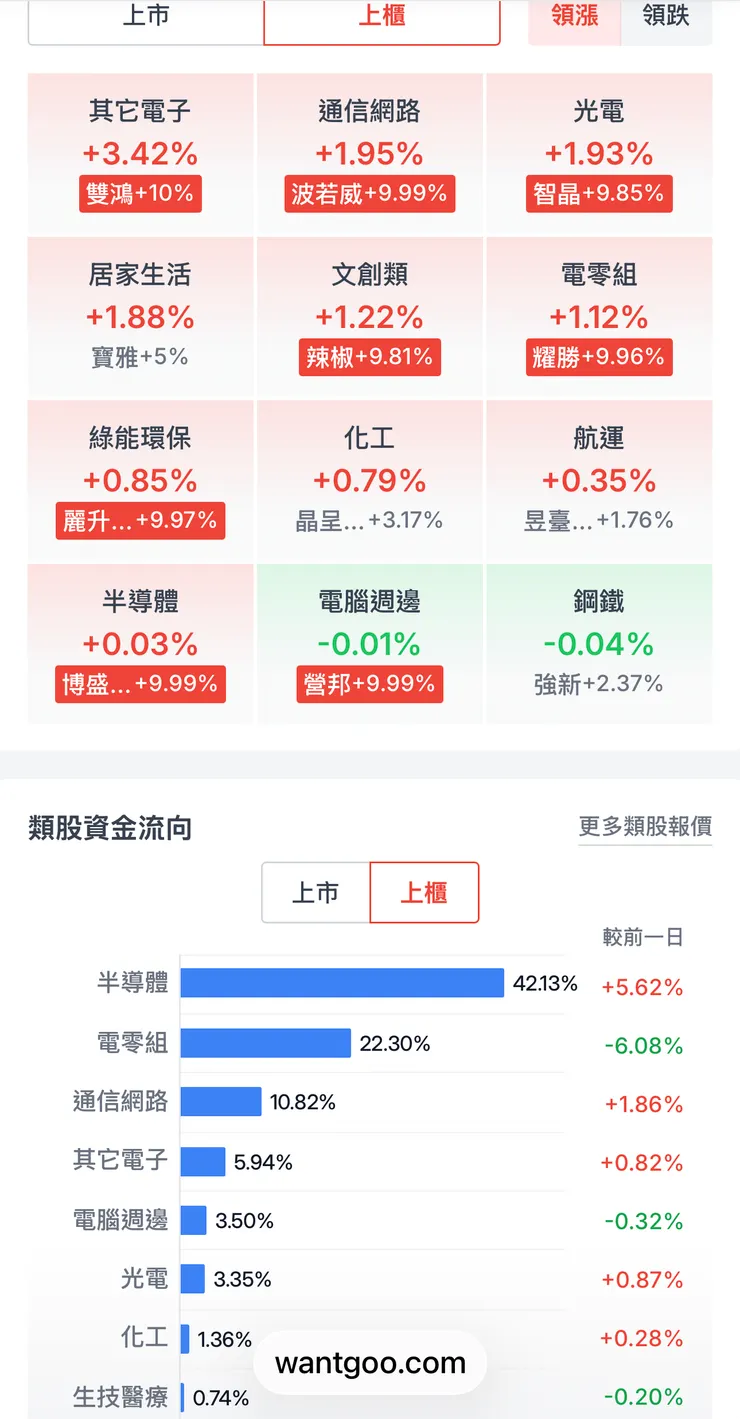Switch to the 上櫃 tab
Screen dimensions: 740x1419
point(381,18)
